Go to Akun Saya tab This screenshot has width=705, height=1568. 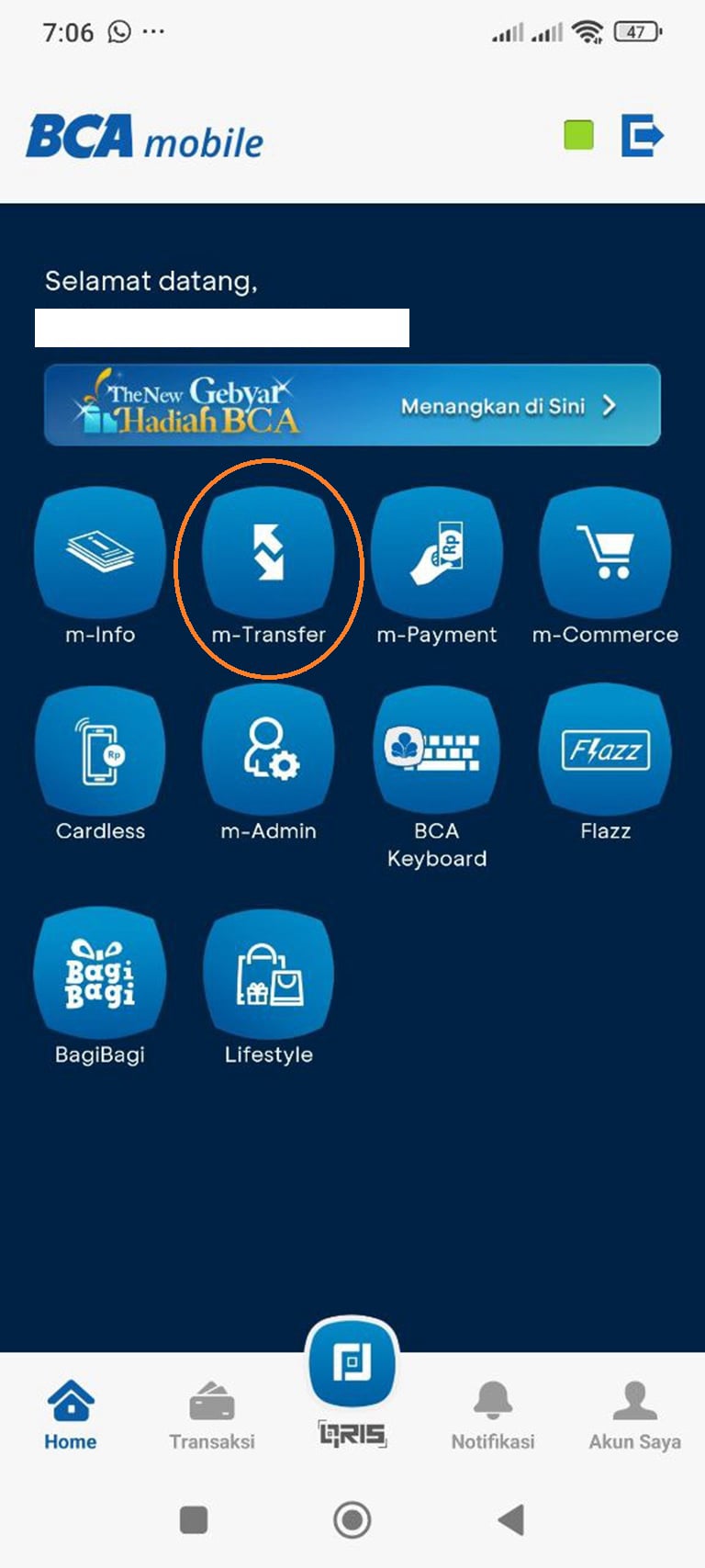(634, 1415)
